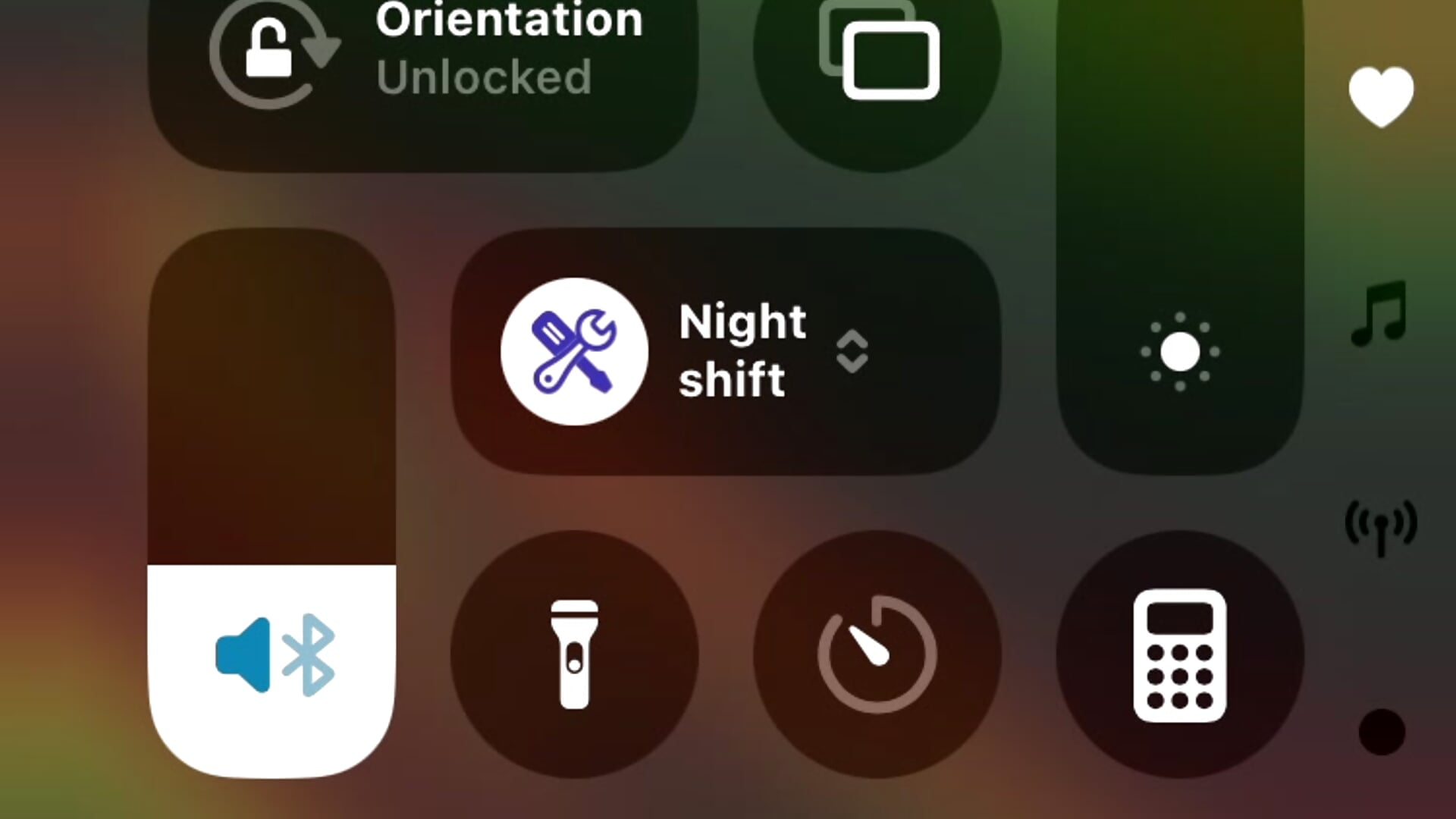Open screen mirroring control

[877, 57]
